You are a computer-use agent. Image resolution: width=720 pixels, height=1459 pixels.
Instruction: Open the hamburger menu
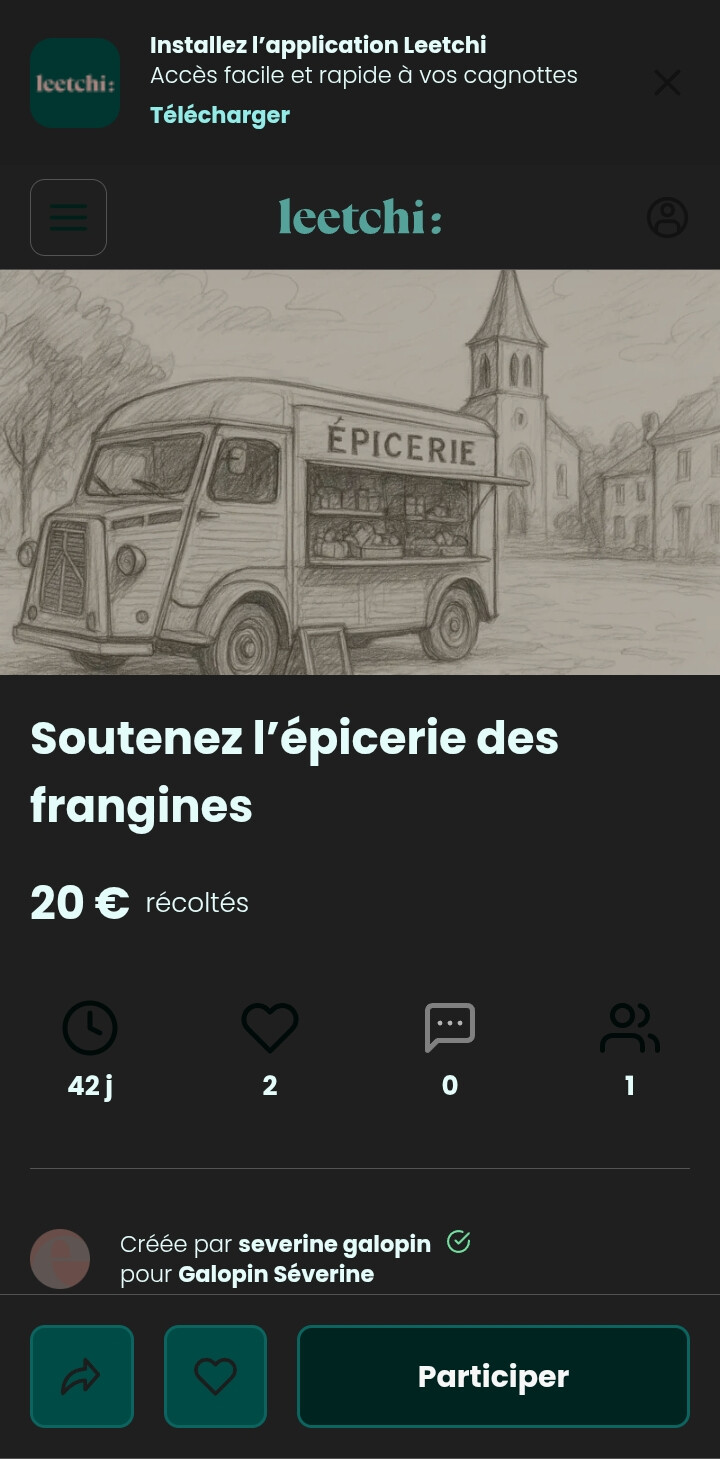(x=68, y=217)
